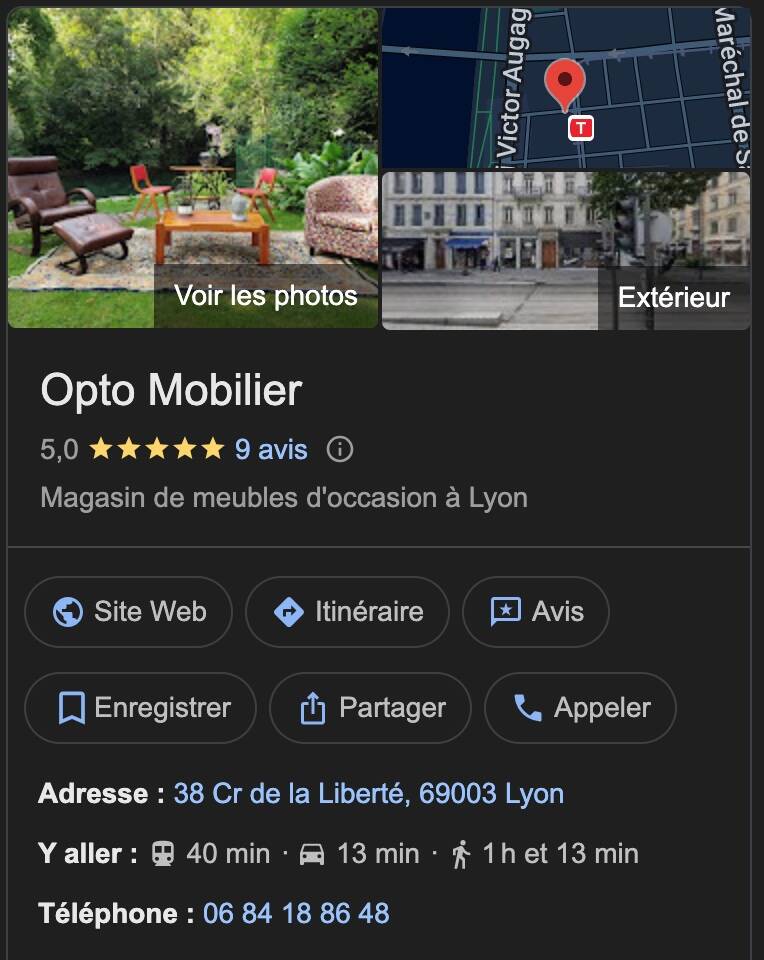This screenshot has width=764, height=960.
Task: Show rating info via the info icon
Action: 340,449
